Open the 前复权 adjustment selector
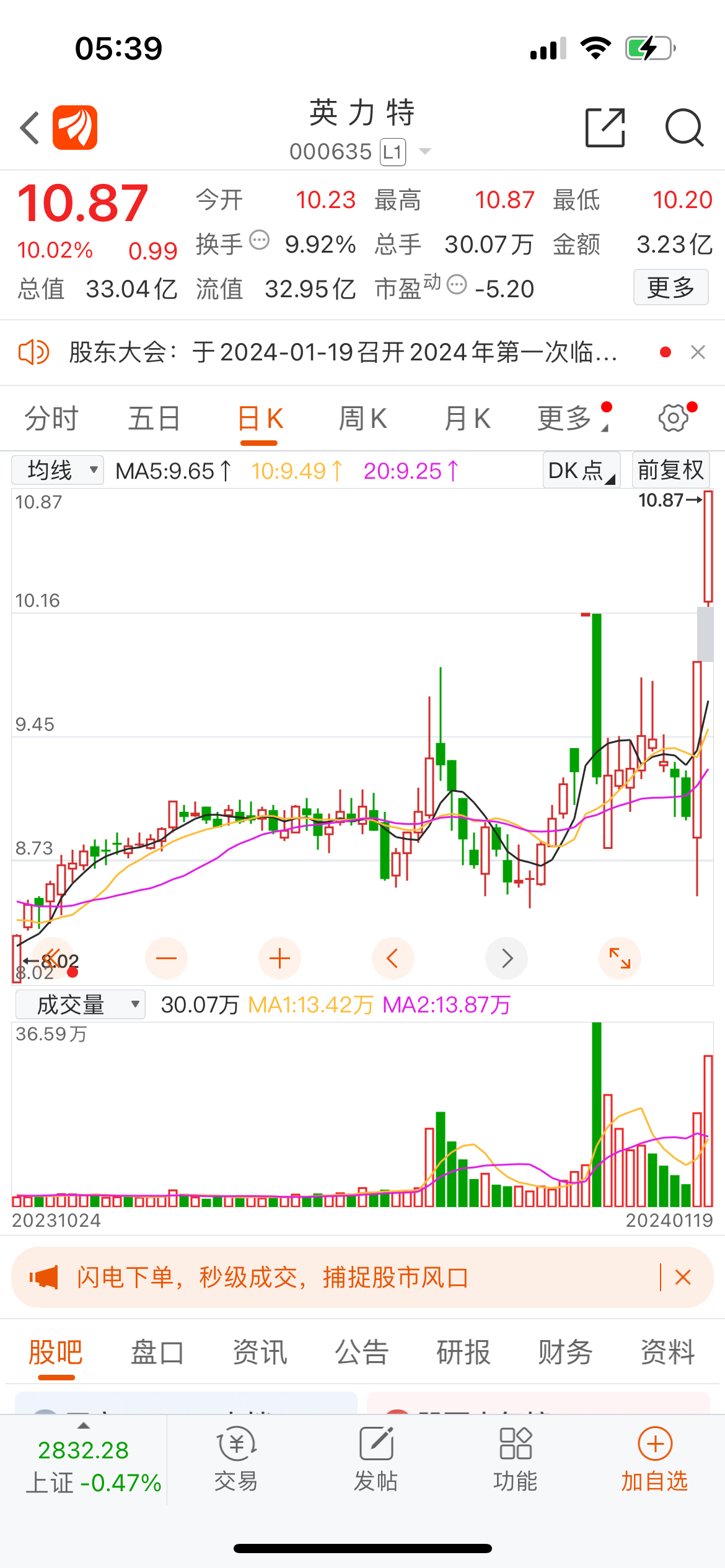This screenshot has height=1568, width=725. tap(670, 470)
